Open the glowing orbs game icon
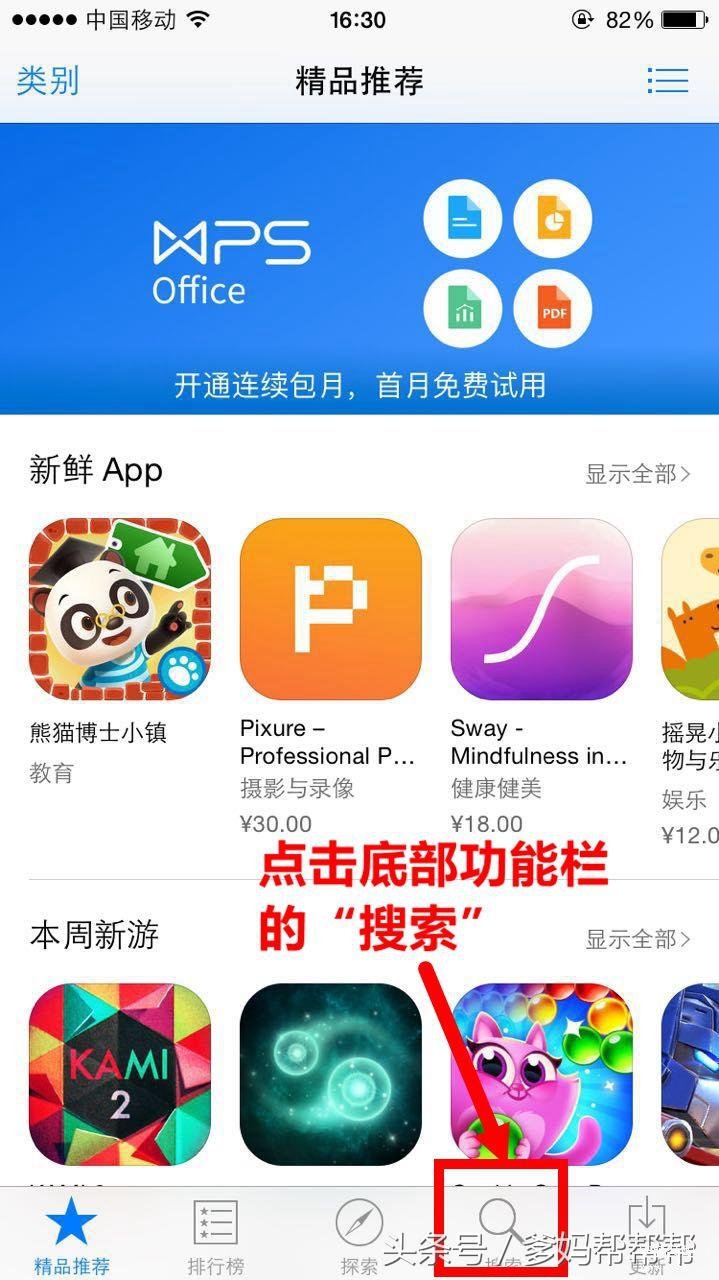This screenshot has width=719, height=1280. click(x=330, y=1072)
